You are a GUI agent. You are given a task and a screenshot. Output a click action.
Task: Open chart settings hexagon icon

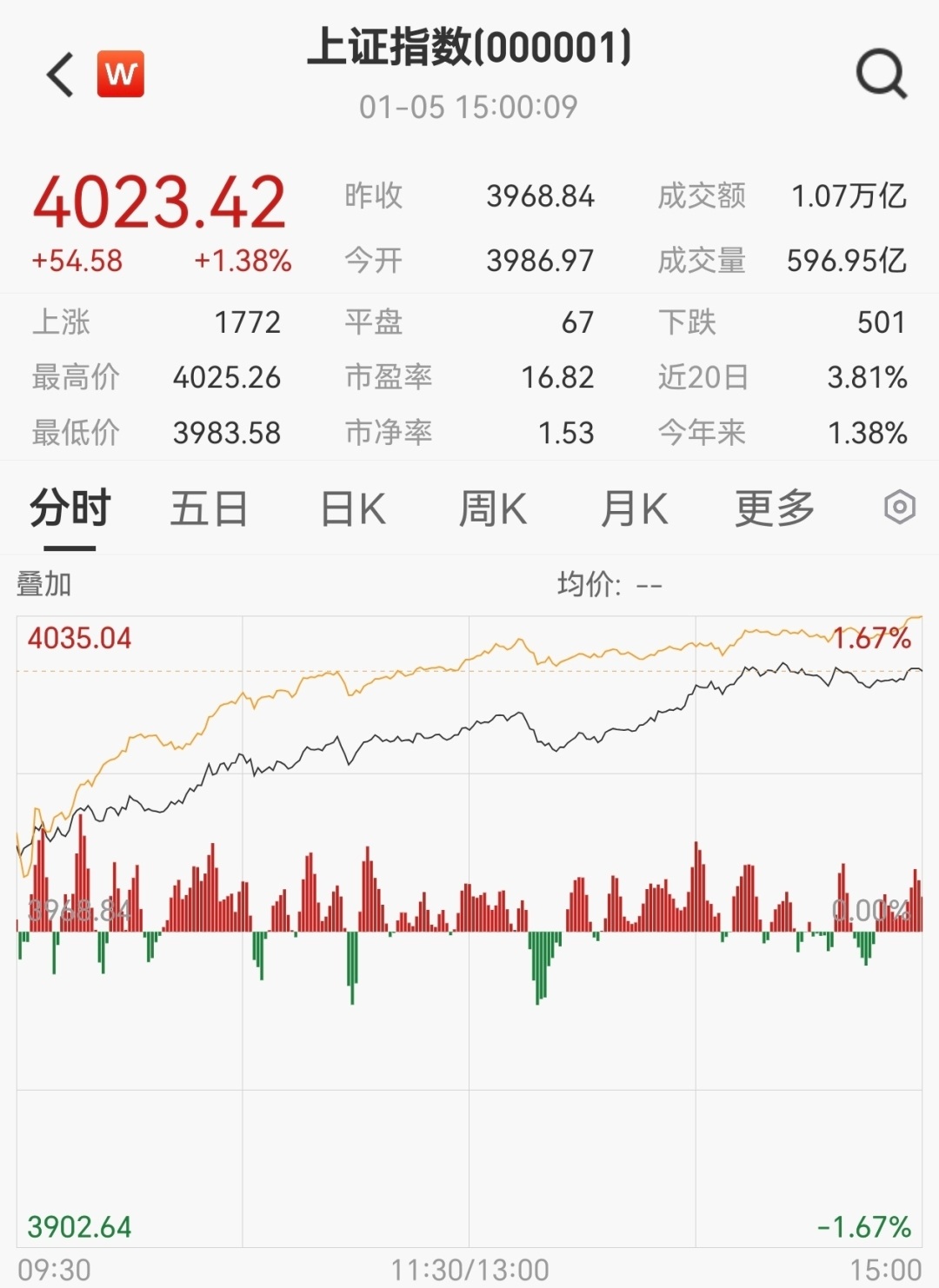point(899,507)
